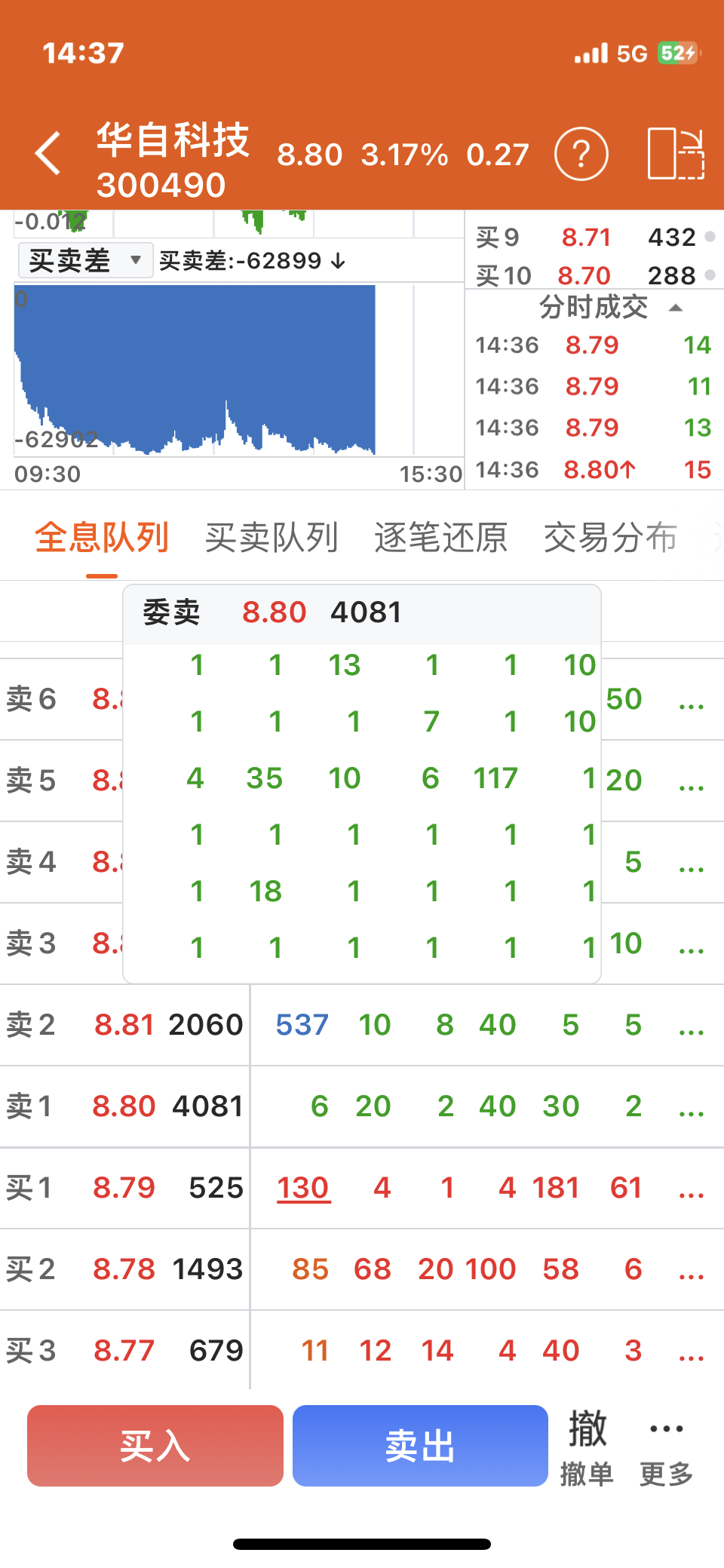Image resolution: width=724 pixels, height=1568 pixels.
Task: Select the 全息队列 tab
Action: pos(102,538)
